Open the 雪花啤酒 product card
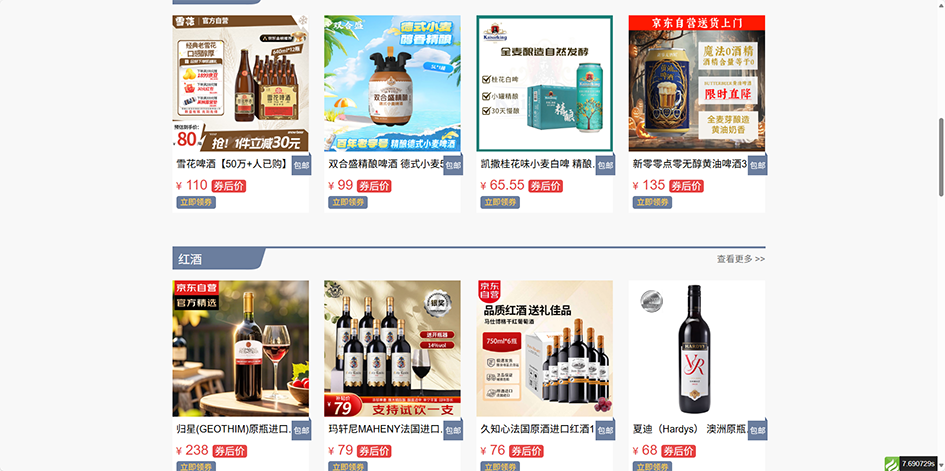Image resolution: width=945 pixels, height=471 pixels. pyautogui.click(x=240, y=85)
